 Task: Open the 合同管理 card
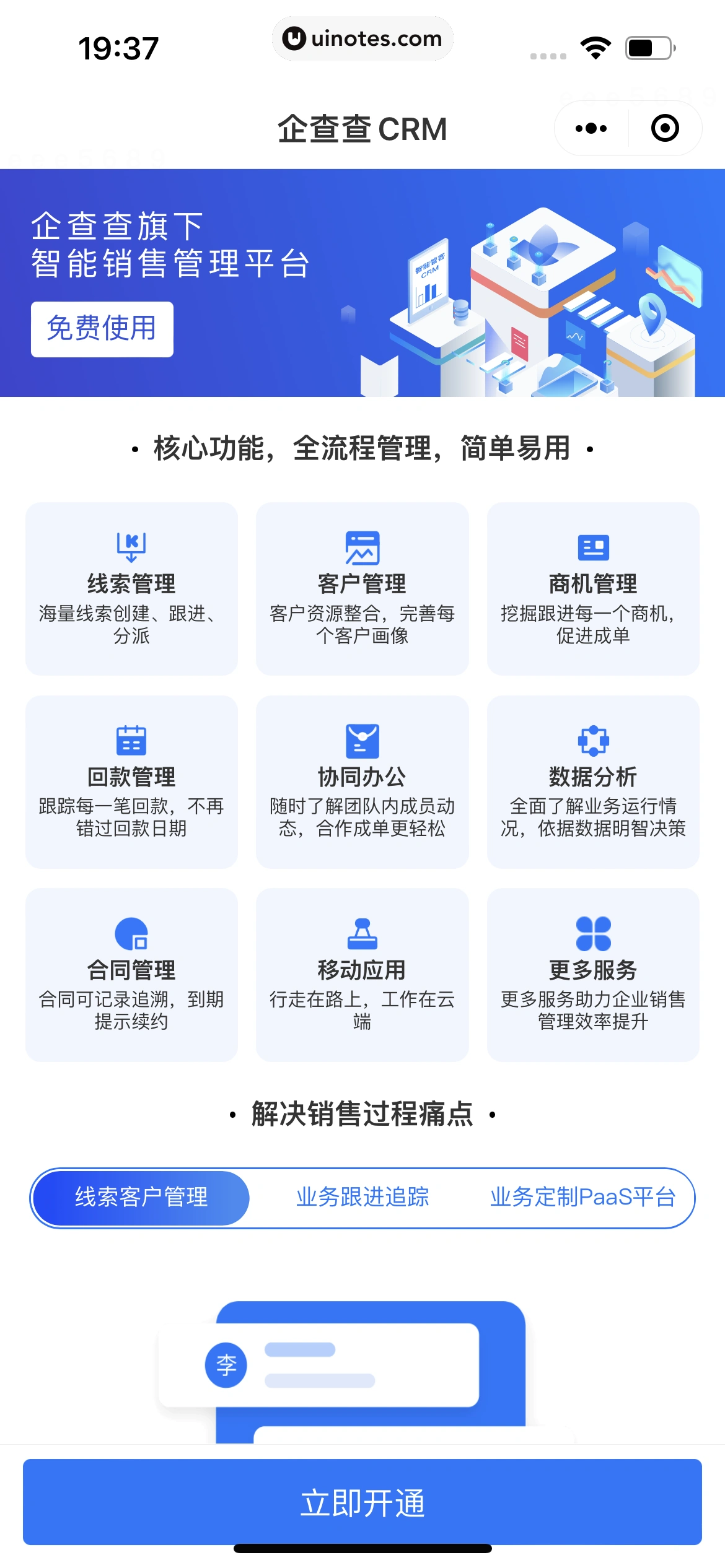[x=131, y=975]
